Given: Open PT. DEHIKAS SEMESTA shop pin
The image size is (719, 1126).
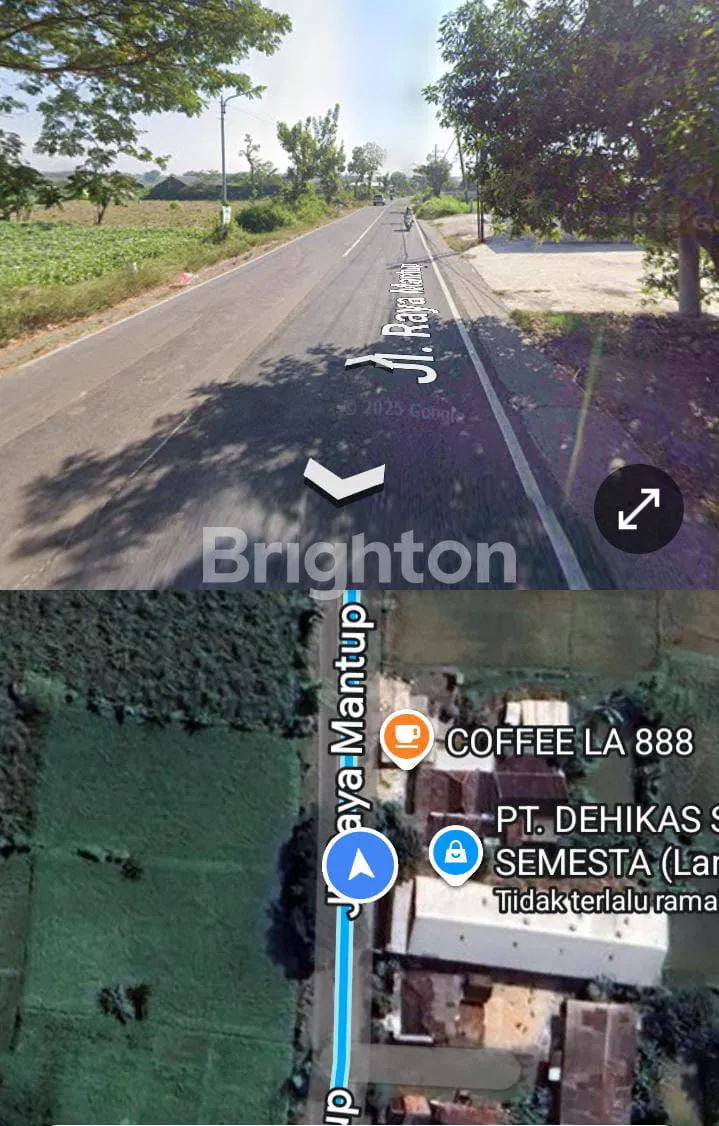Looking at the screenshot, I should (x=456, y=853).
